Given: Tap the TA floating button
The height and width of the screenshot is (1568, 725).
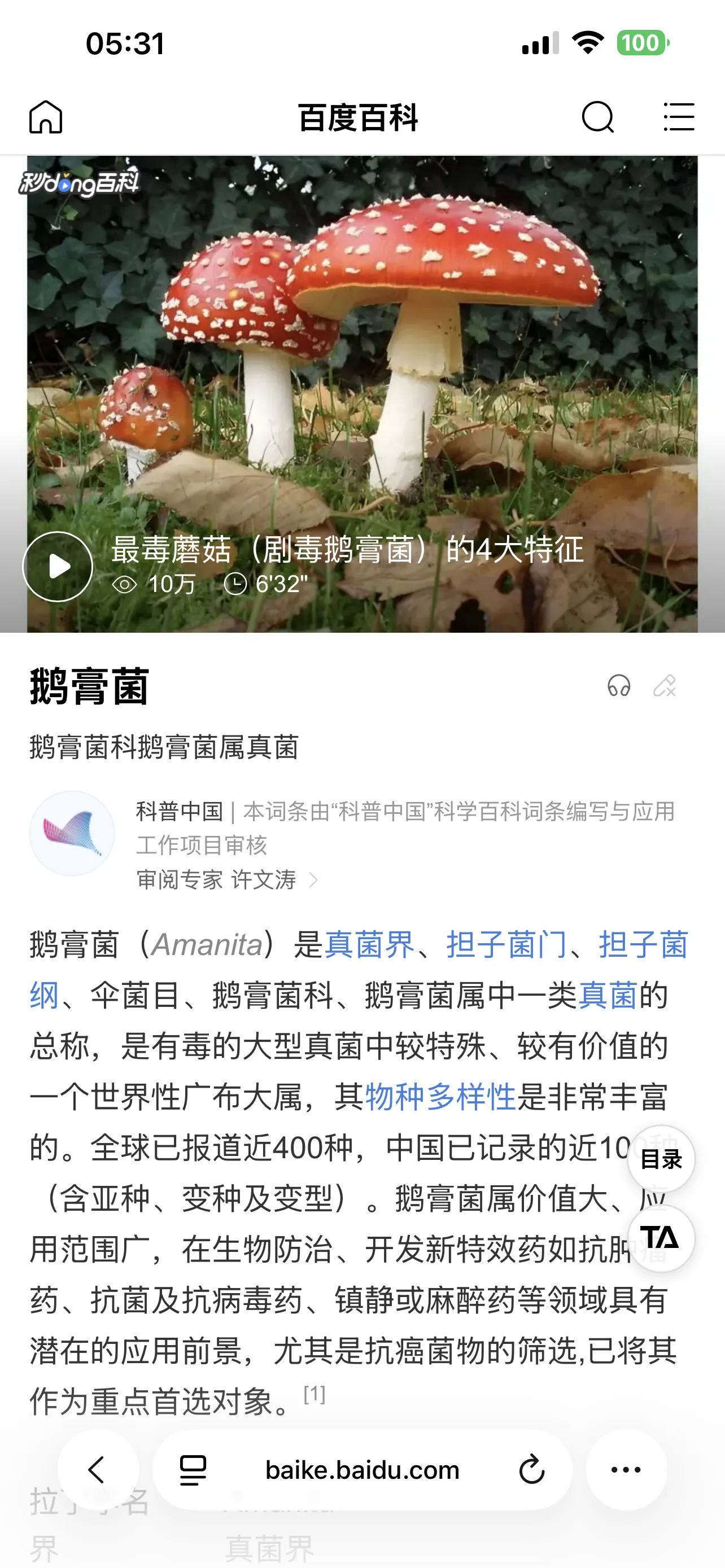Looking at the screenshot, I should [x=661, y=1238].
